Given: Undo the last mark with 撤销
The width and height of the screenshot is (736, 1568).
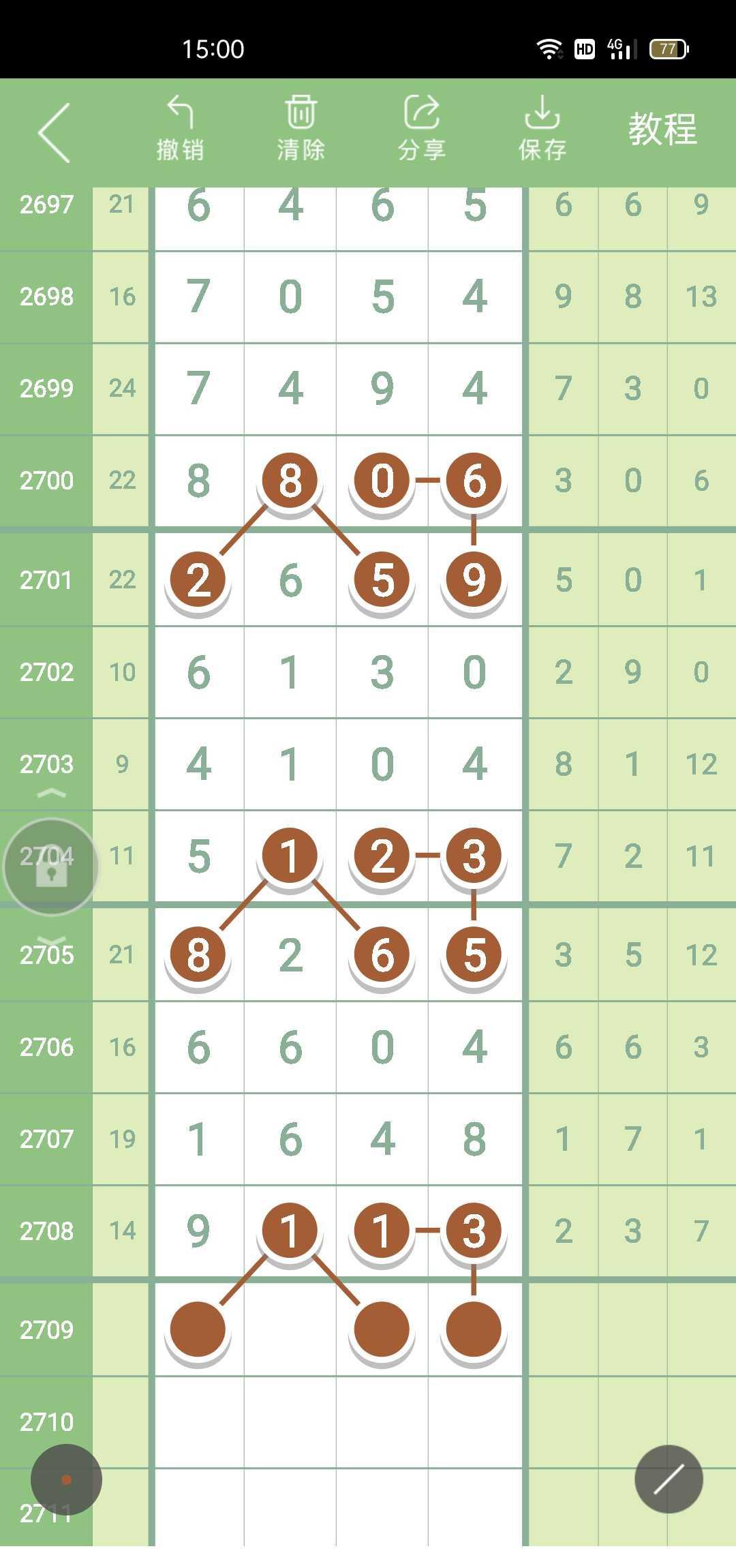Looking at the screenshot, I should pyautogui.click(x=180, y=129).
